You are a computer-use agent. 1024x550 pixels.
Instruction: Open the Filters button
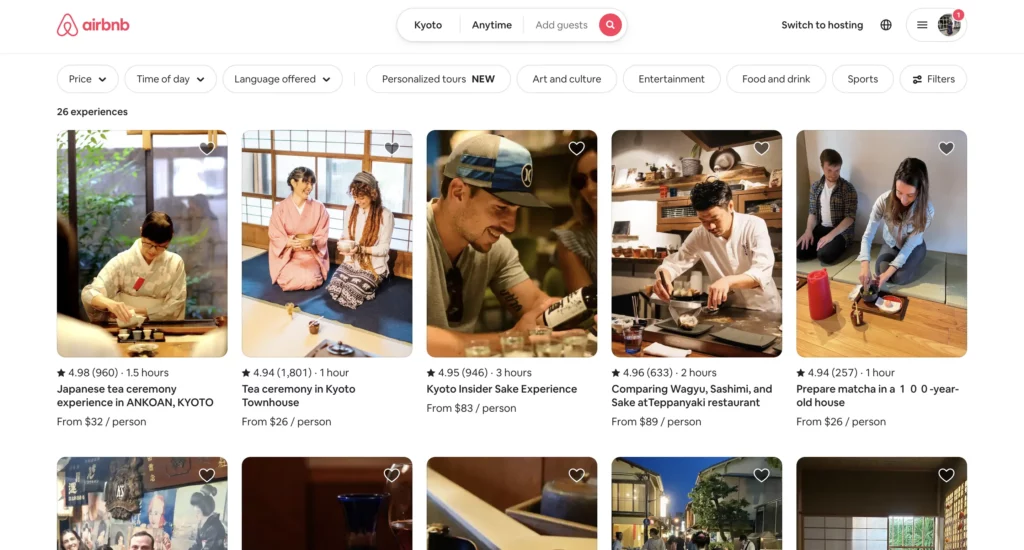pyautogui.click(x=933, y=79)
